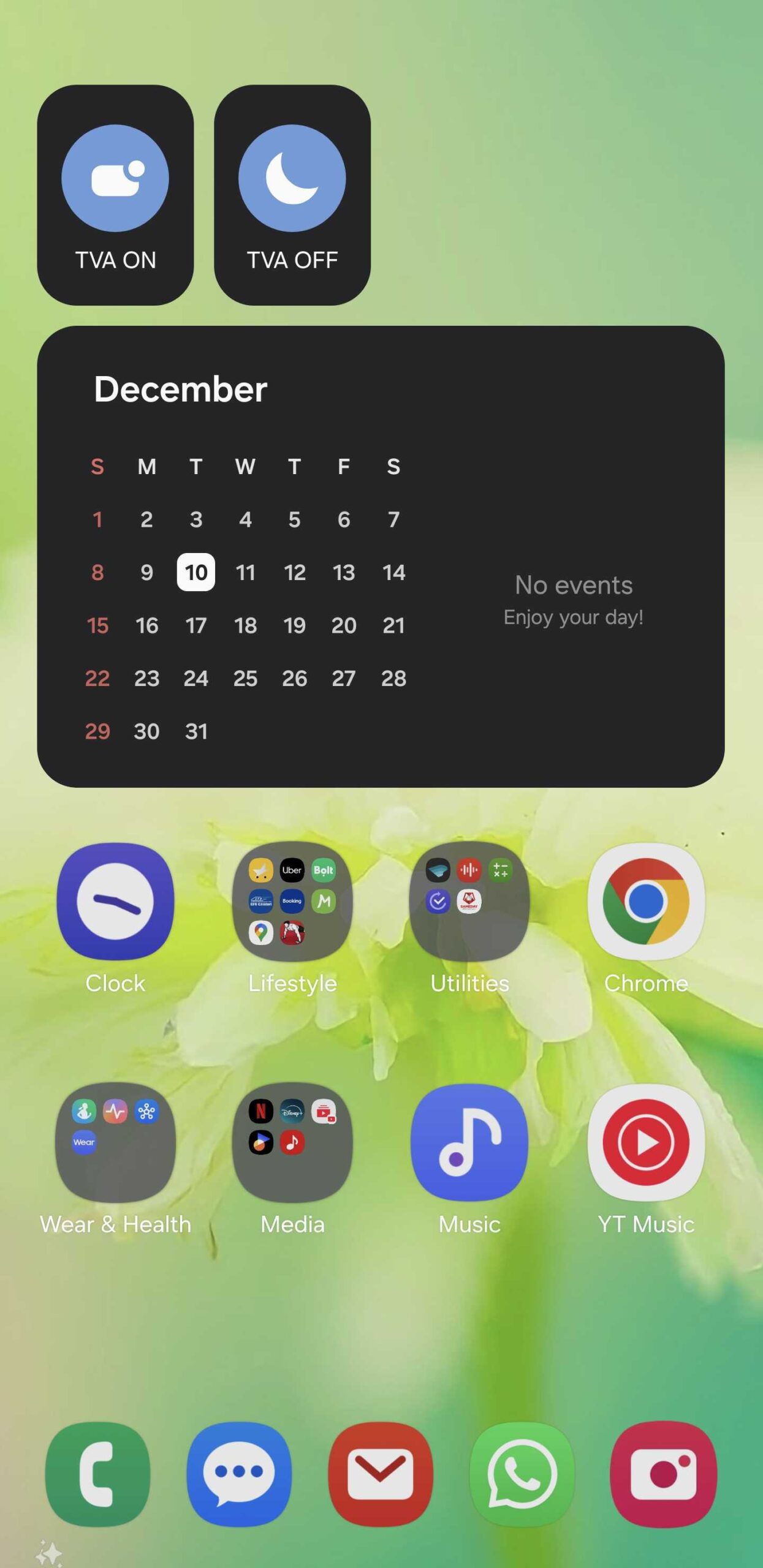Launch WhatsApp from the dock

(x=522, y=1473)
